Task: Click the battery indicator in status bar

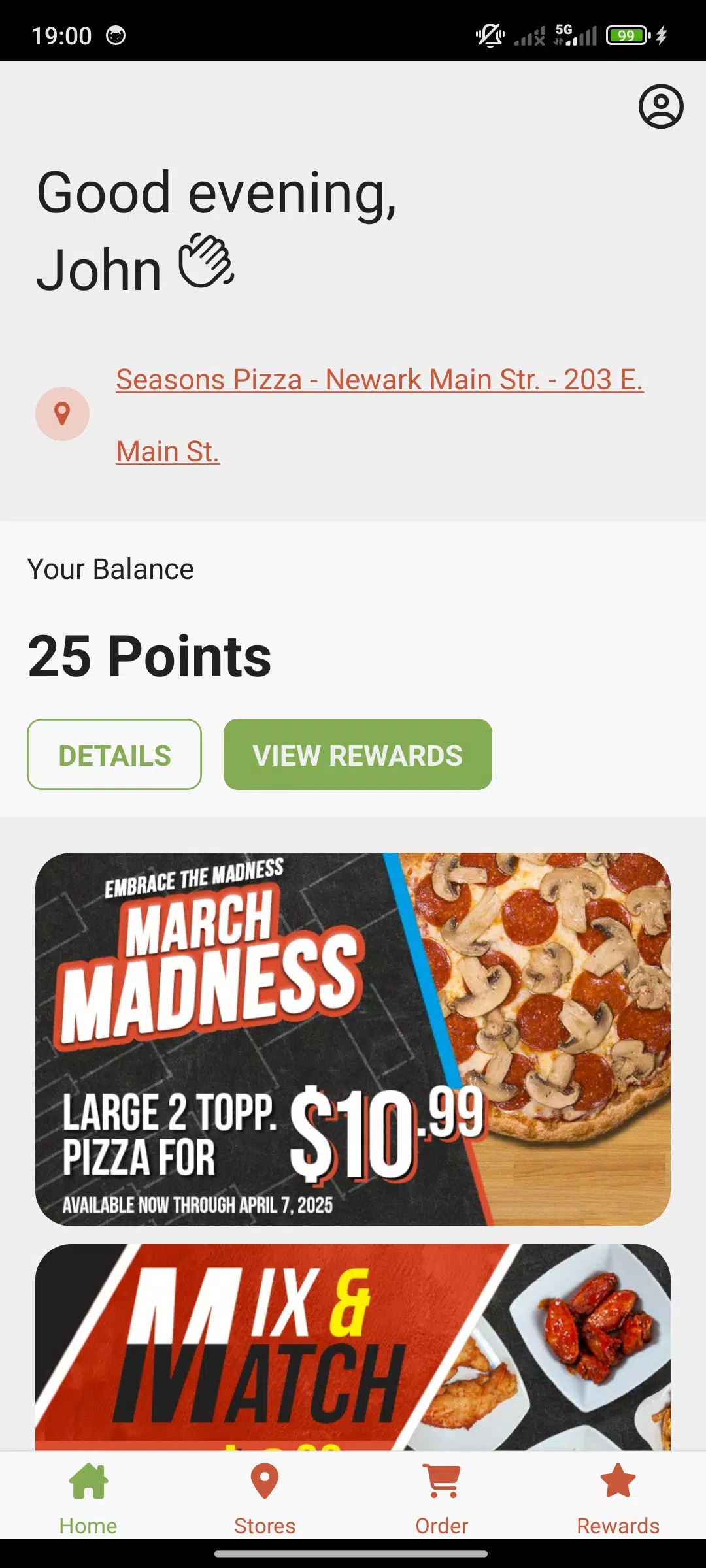Action: [x=626, y=36]
